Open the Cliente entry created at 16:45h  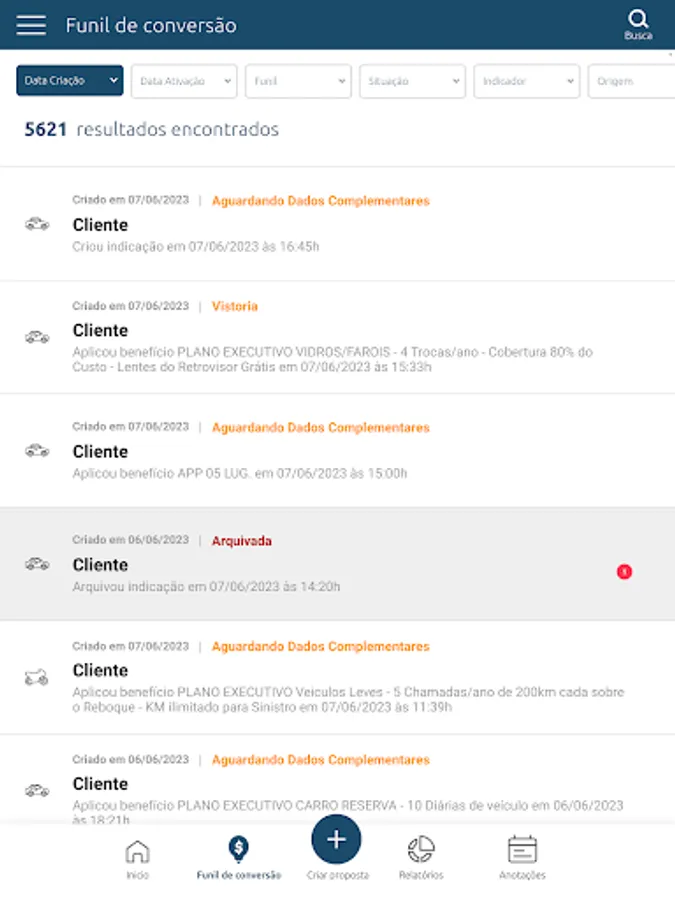[338, 224]
